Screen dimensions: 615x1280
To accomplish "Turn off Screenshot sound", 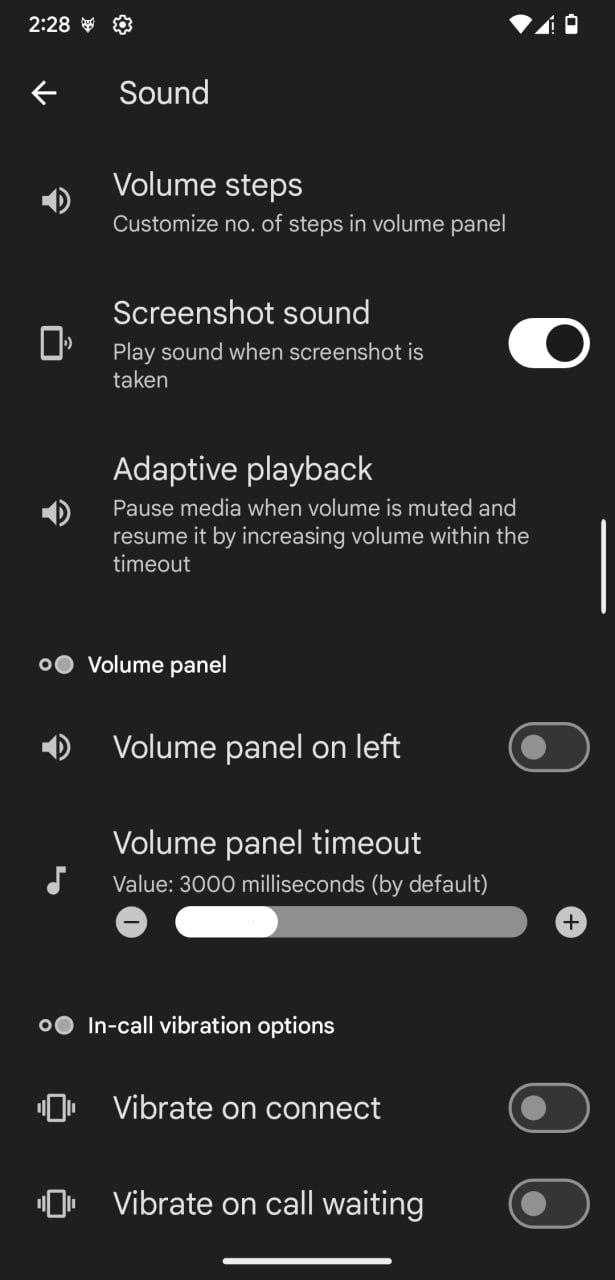I will point(548,344).
